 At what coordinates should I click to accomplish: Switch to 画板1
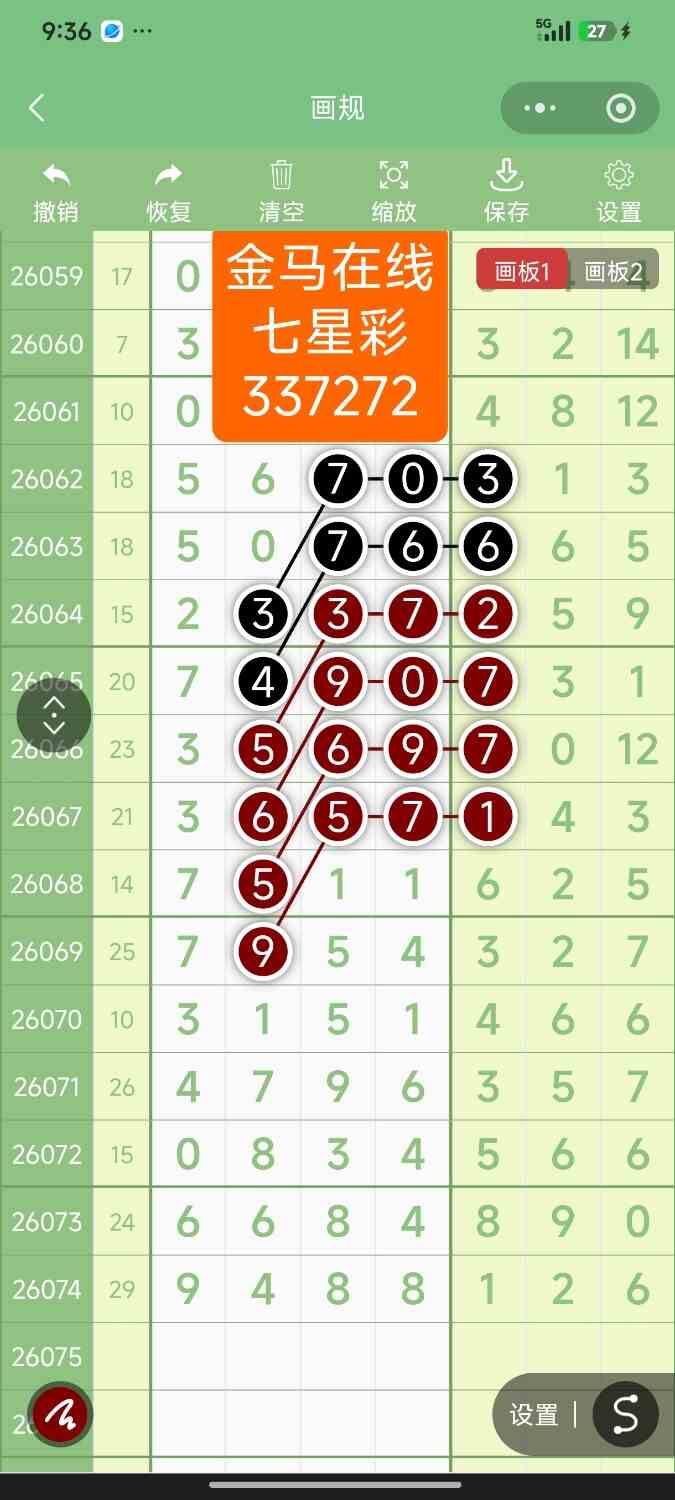(522, 270)
